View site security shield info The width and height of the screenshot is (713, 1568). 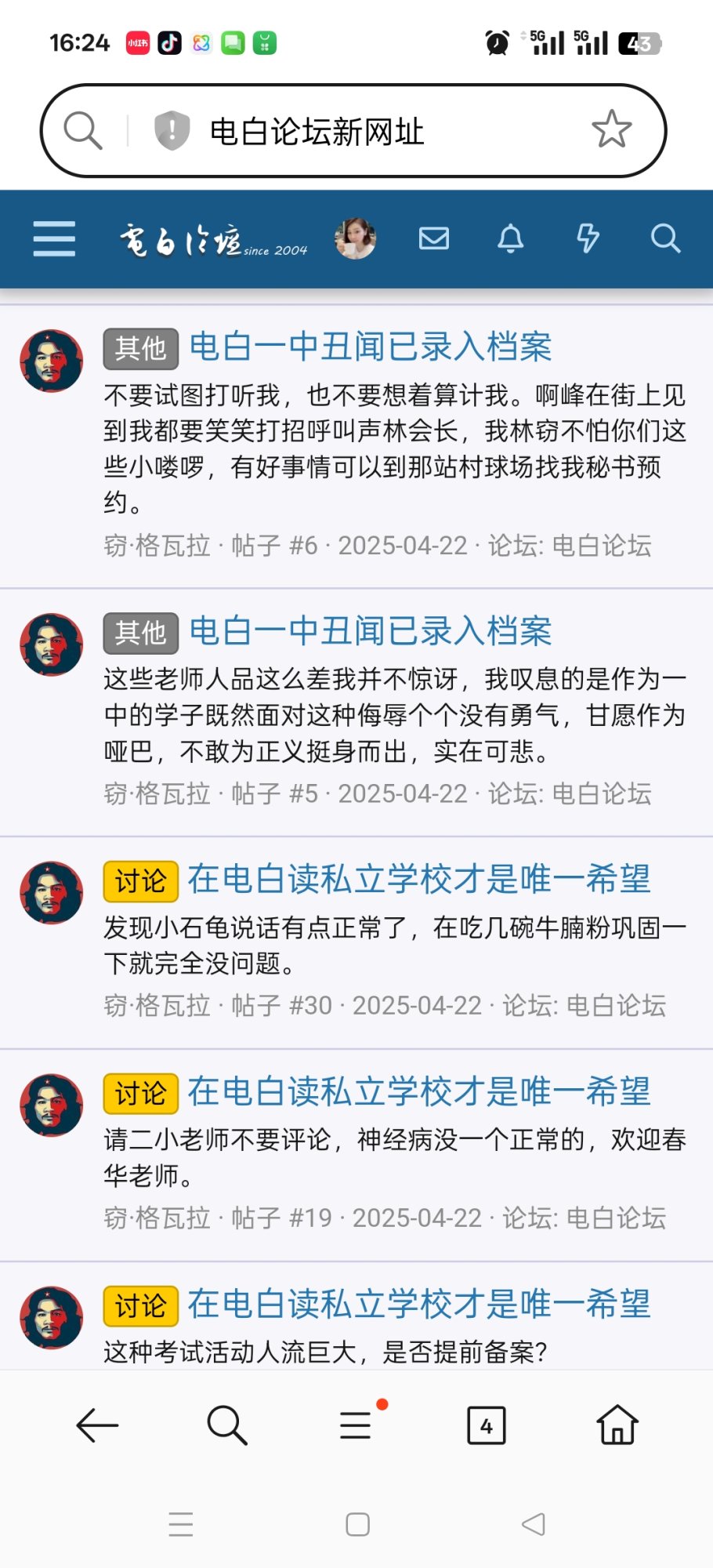(172, 130)
